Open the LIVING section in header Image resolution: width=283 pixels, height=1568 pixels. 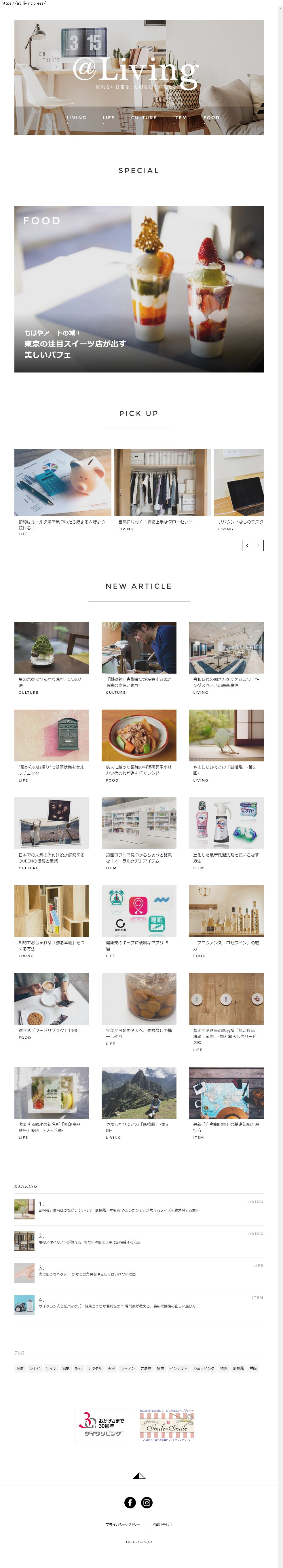[76, 117]
